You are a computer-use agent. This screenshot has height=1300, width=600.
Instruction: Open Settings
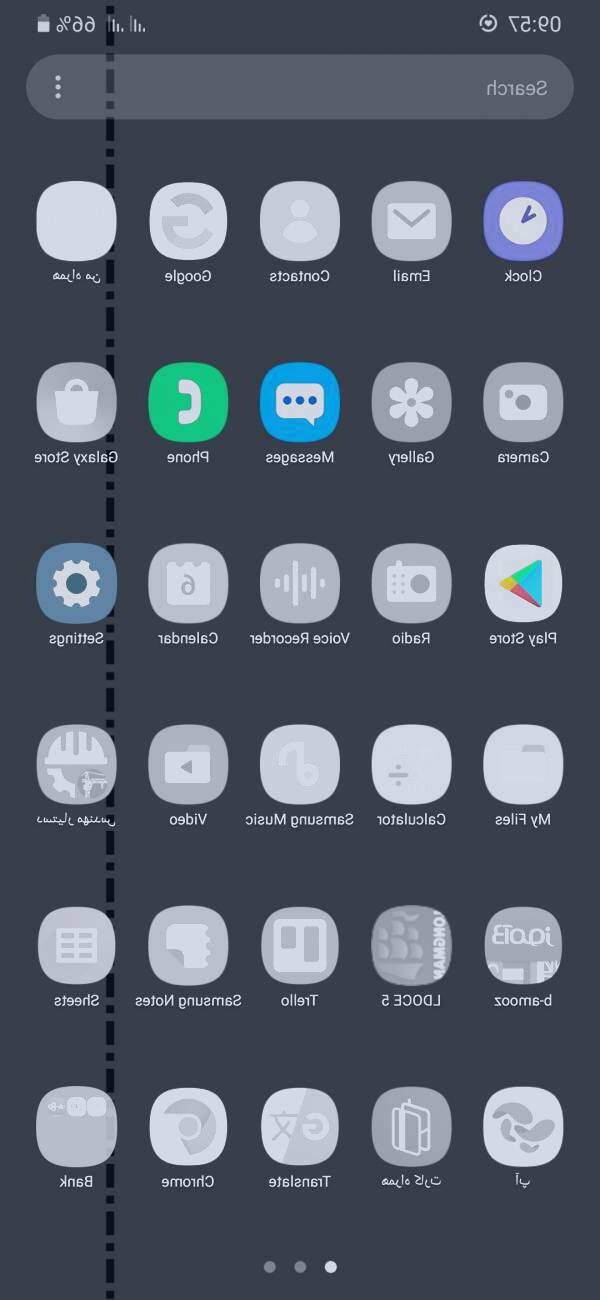76,584
